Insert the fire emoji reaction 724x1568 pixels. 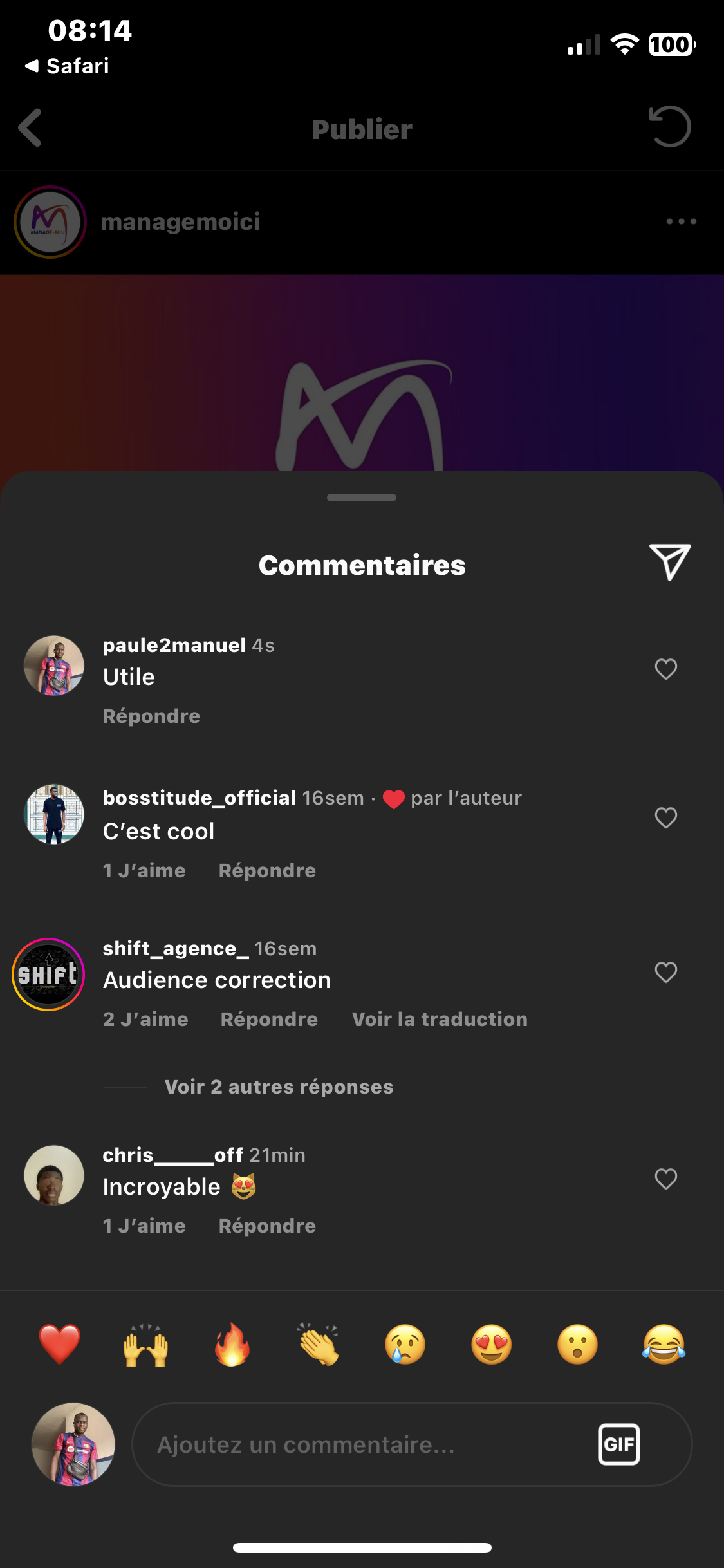tap(232, 1345)
